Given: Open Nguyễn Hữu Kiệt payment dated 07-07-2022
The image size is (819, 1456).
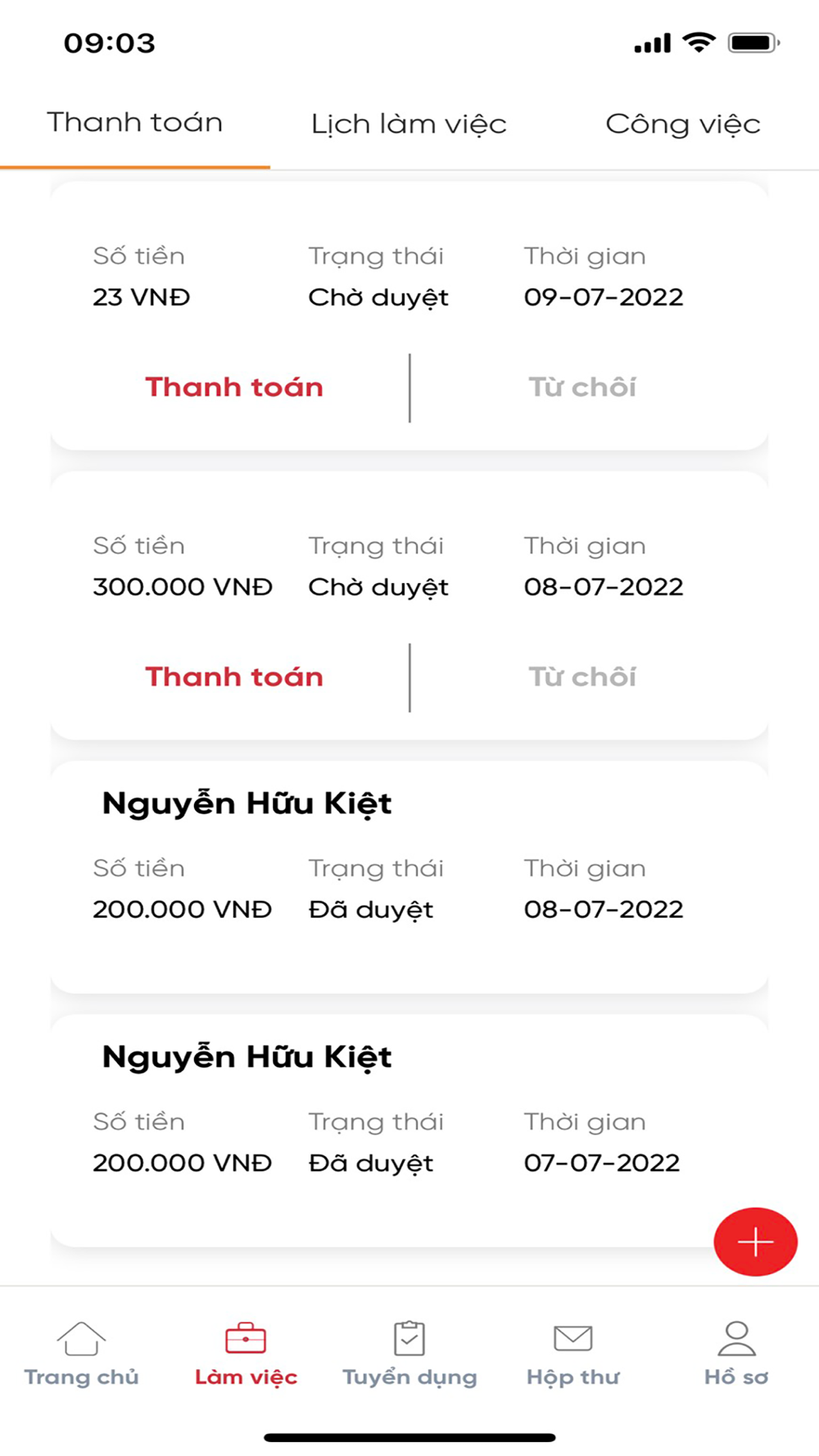Looking at the screenshot, I should [409, 1130].
